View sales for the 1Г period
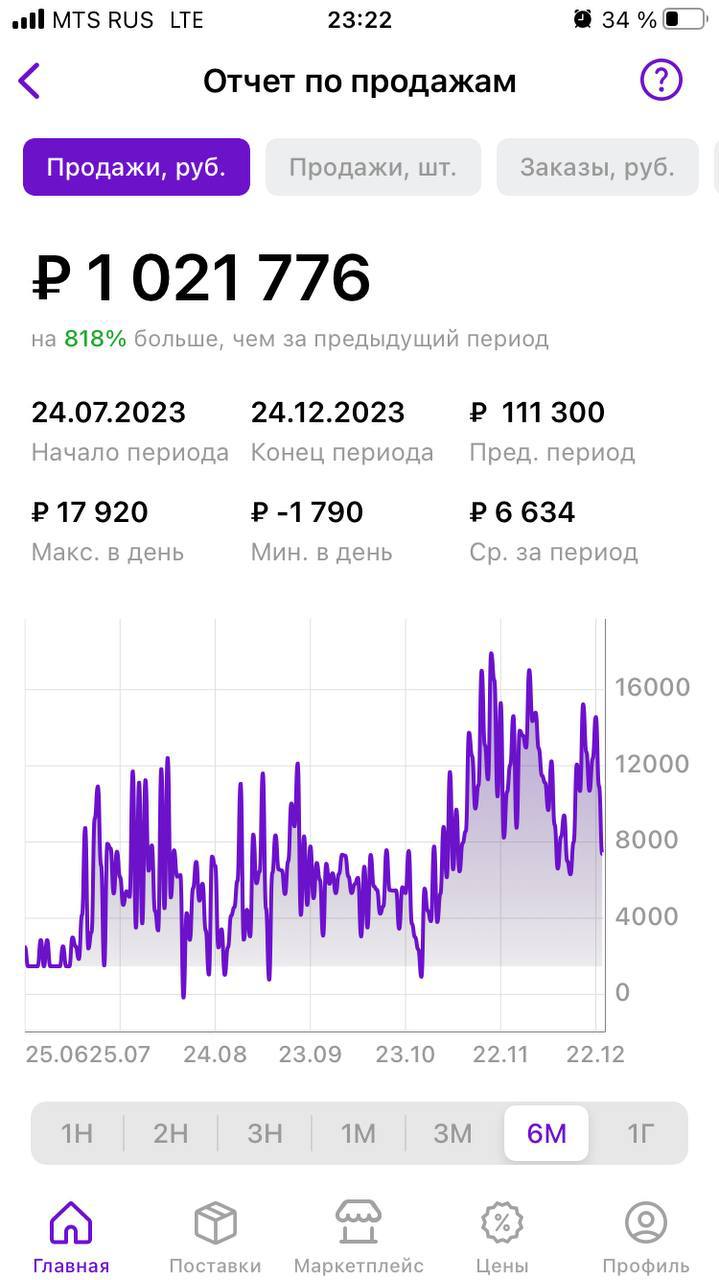The image size is (719, 1280). [640, 1133]
